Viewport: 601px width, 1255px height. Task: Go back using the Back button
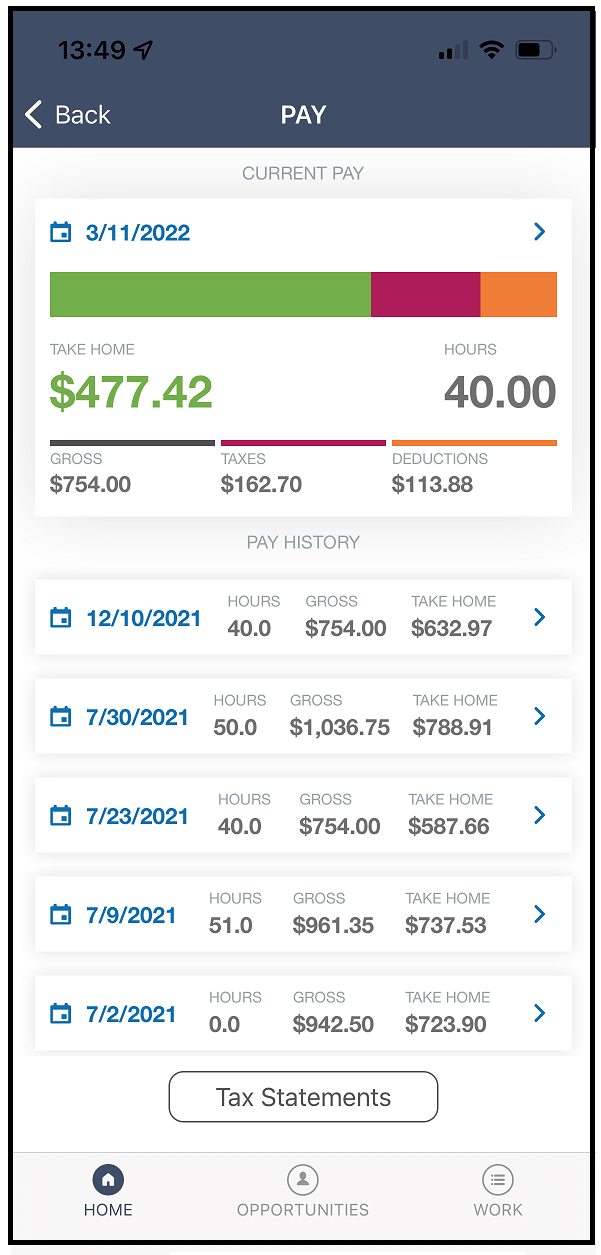(67, 115)
